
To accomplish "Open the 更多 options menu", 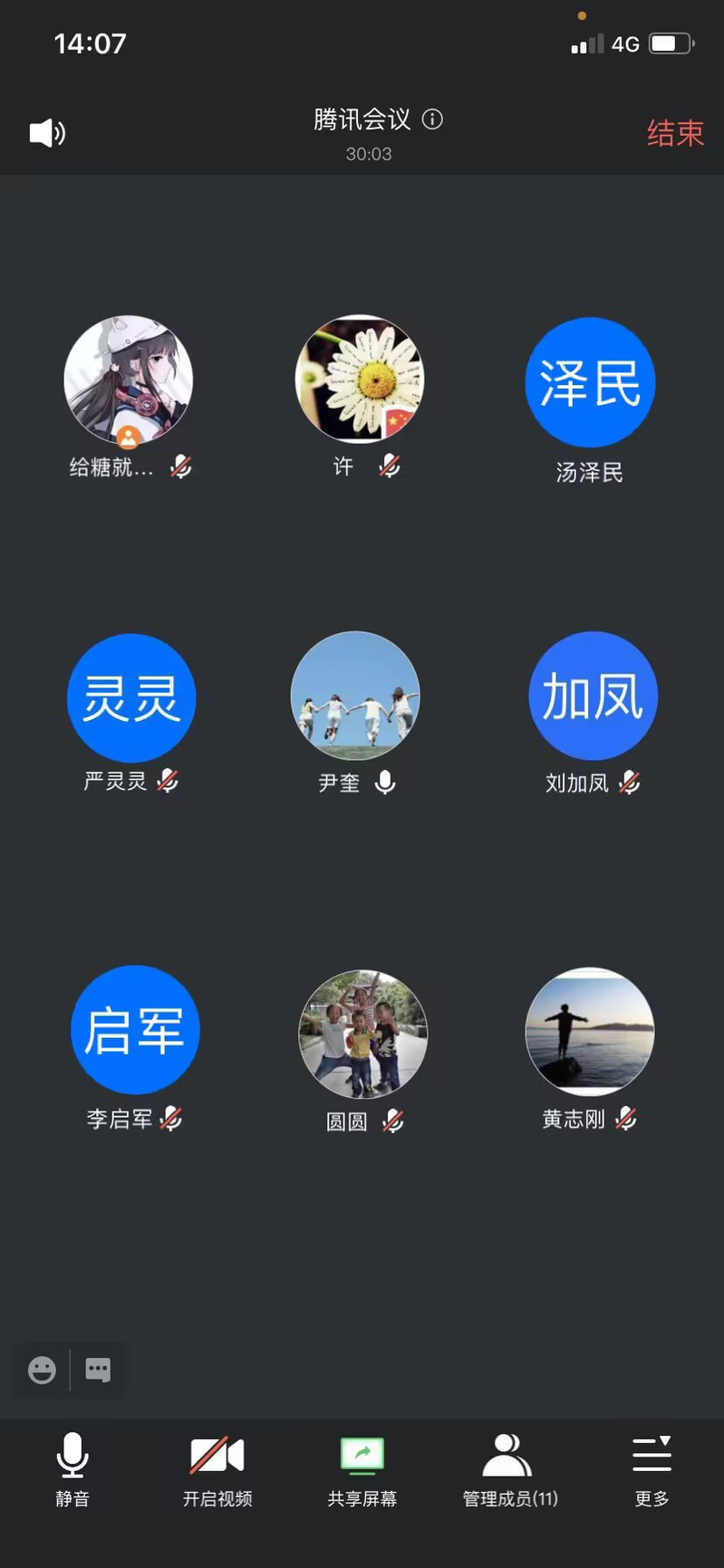I will (x=652, y=1468).
